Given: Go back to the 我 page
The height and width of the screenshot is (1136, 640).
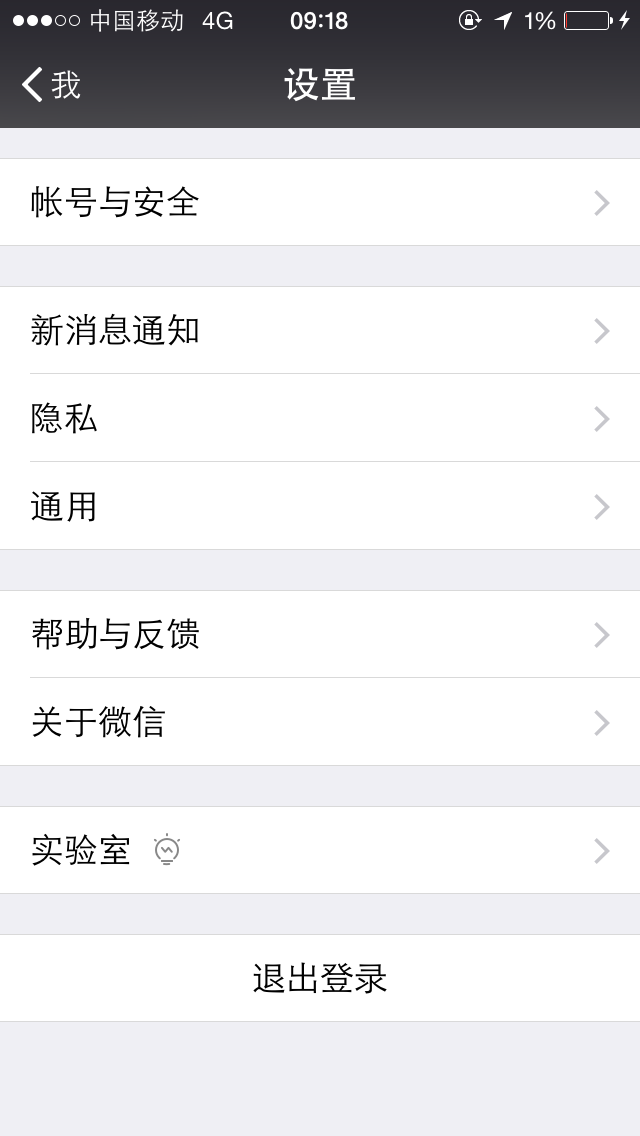Looking at the screenshot, I should tap(51, 85).
